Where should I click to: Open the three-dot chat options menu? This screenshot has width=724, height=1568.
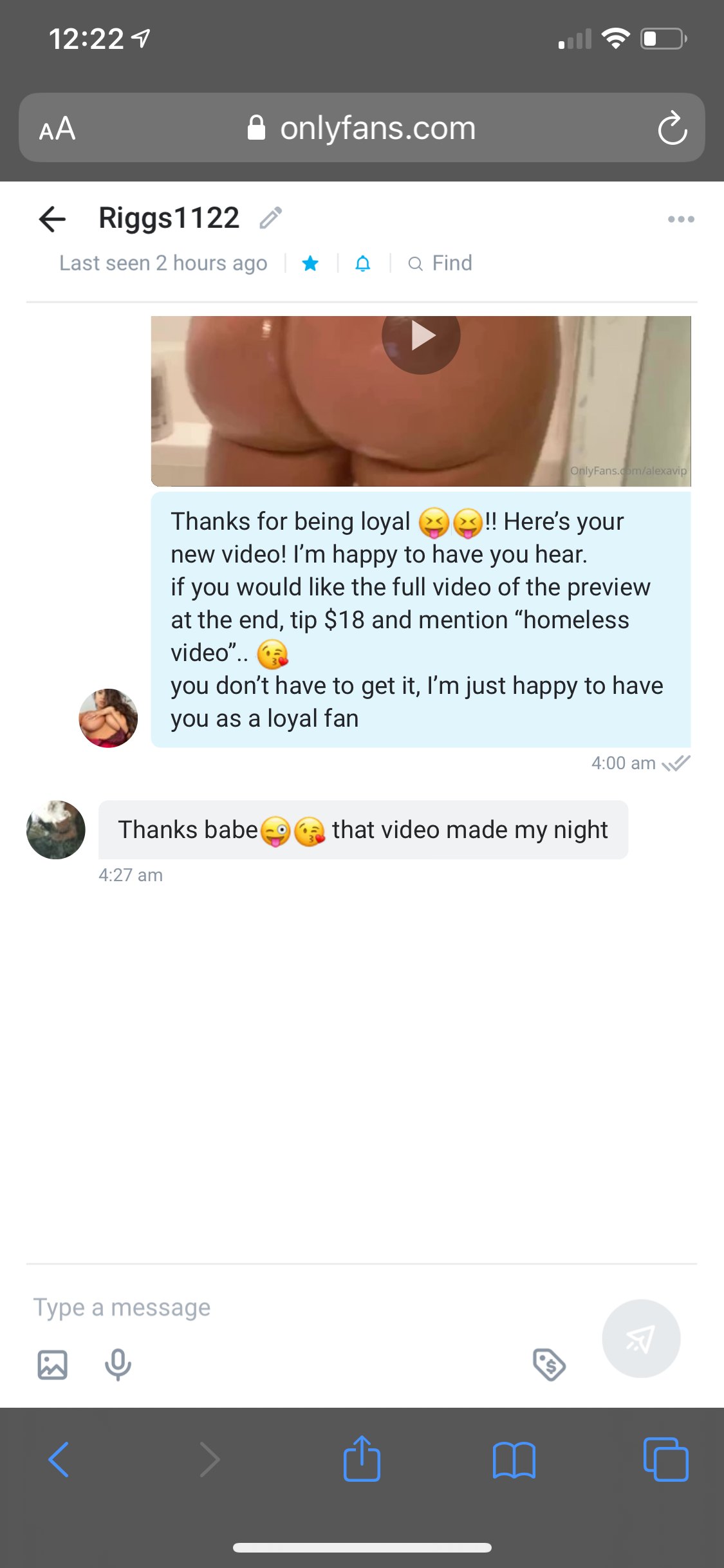680,219
